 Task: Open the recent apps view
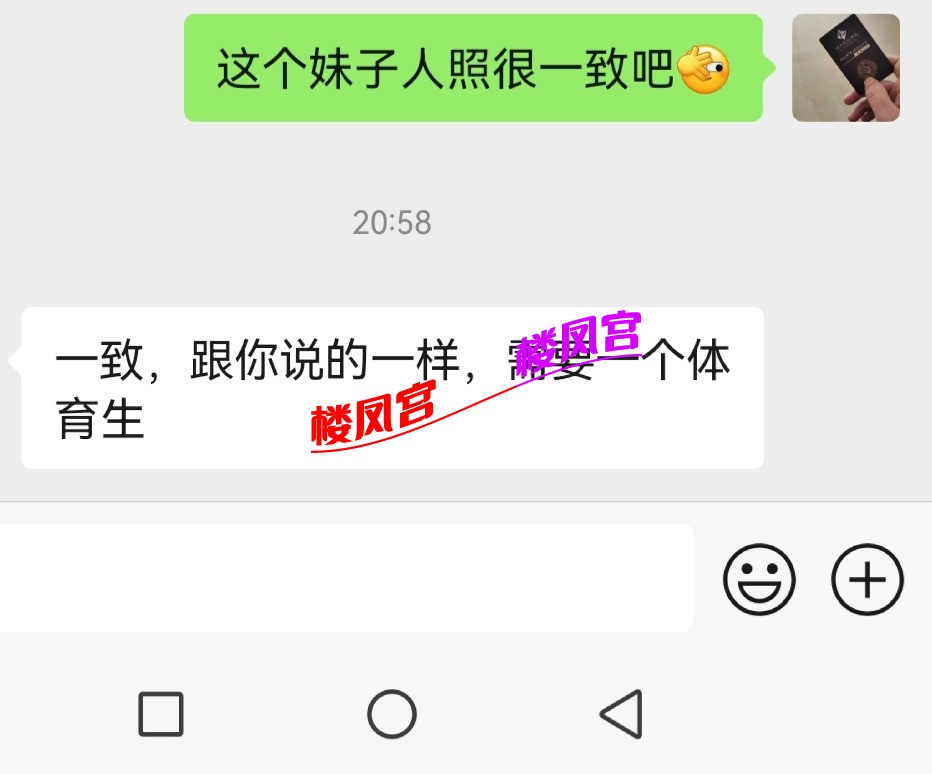point(161,714)
